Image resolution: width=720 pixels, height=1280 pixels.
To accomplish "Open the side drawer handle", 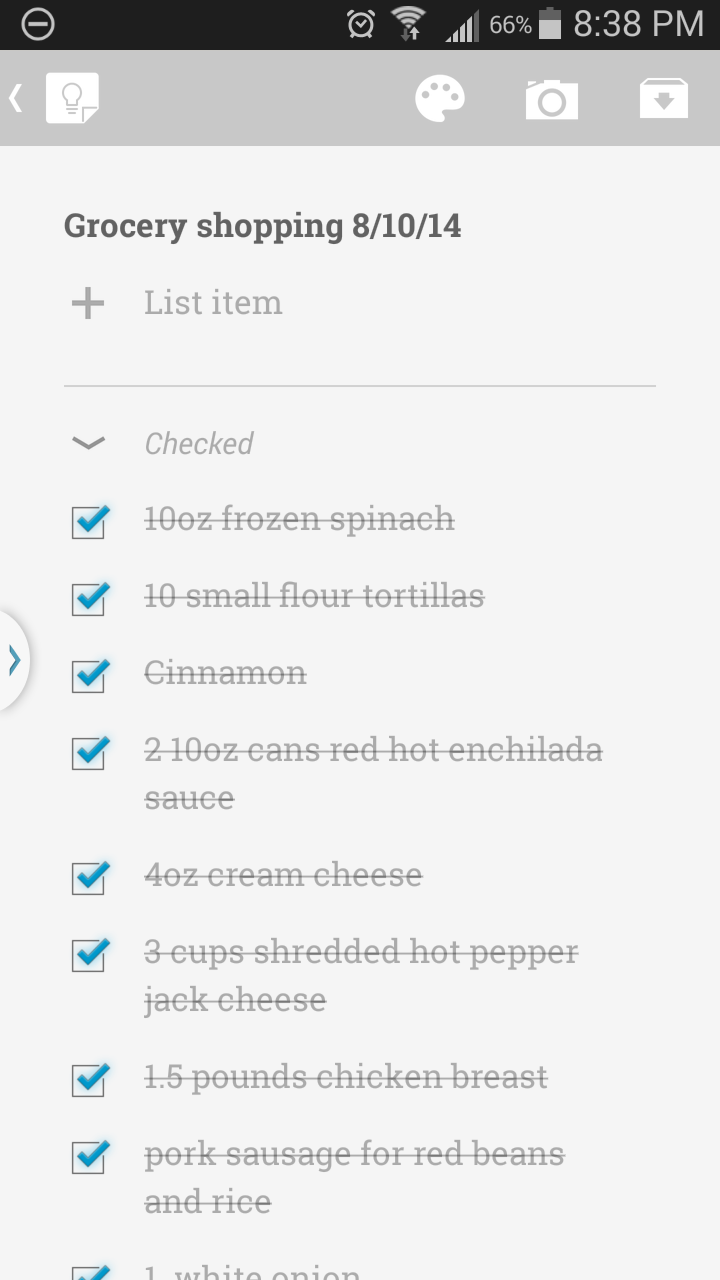I will click(x=14, y=660).
